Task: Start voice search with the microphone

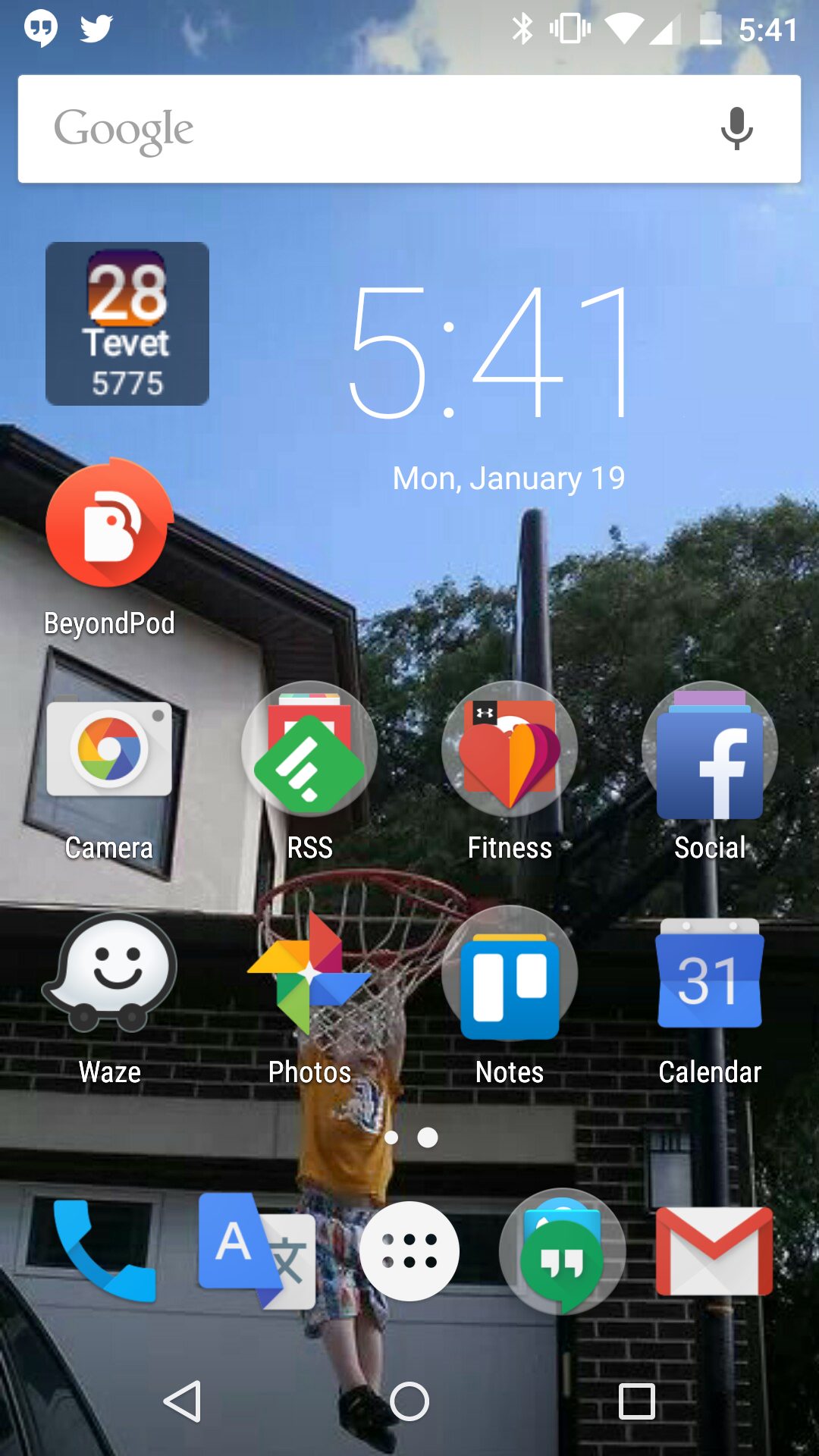Action: coord(736,129)
